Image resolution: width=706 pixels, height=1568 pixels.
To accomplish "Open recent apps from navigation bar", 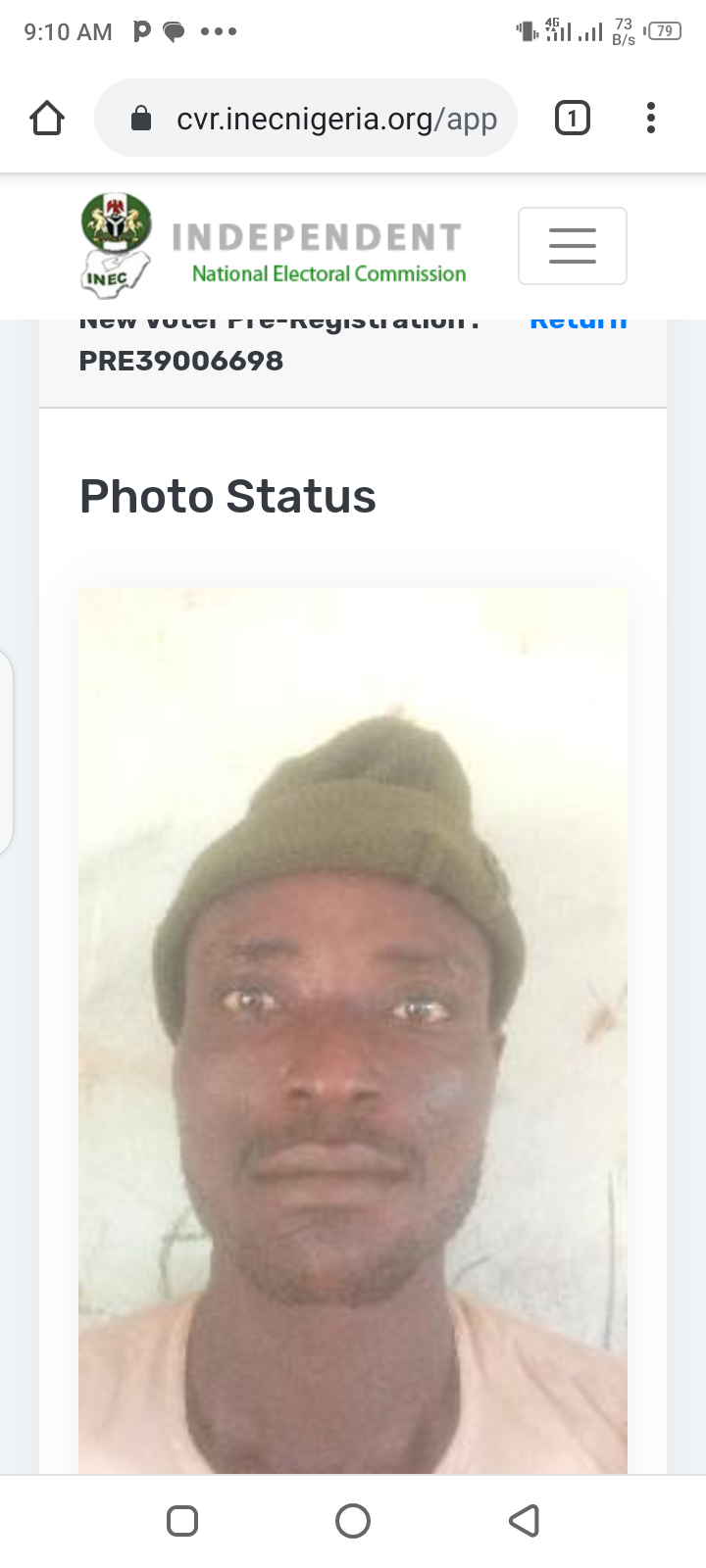I will click(x=182, y=1521).
